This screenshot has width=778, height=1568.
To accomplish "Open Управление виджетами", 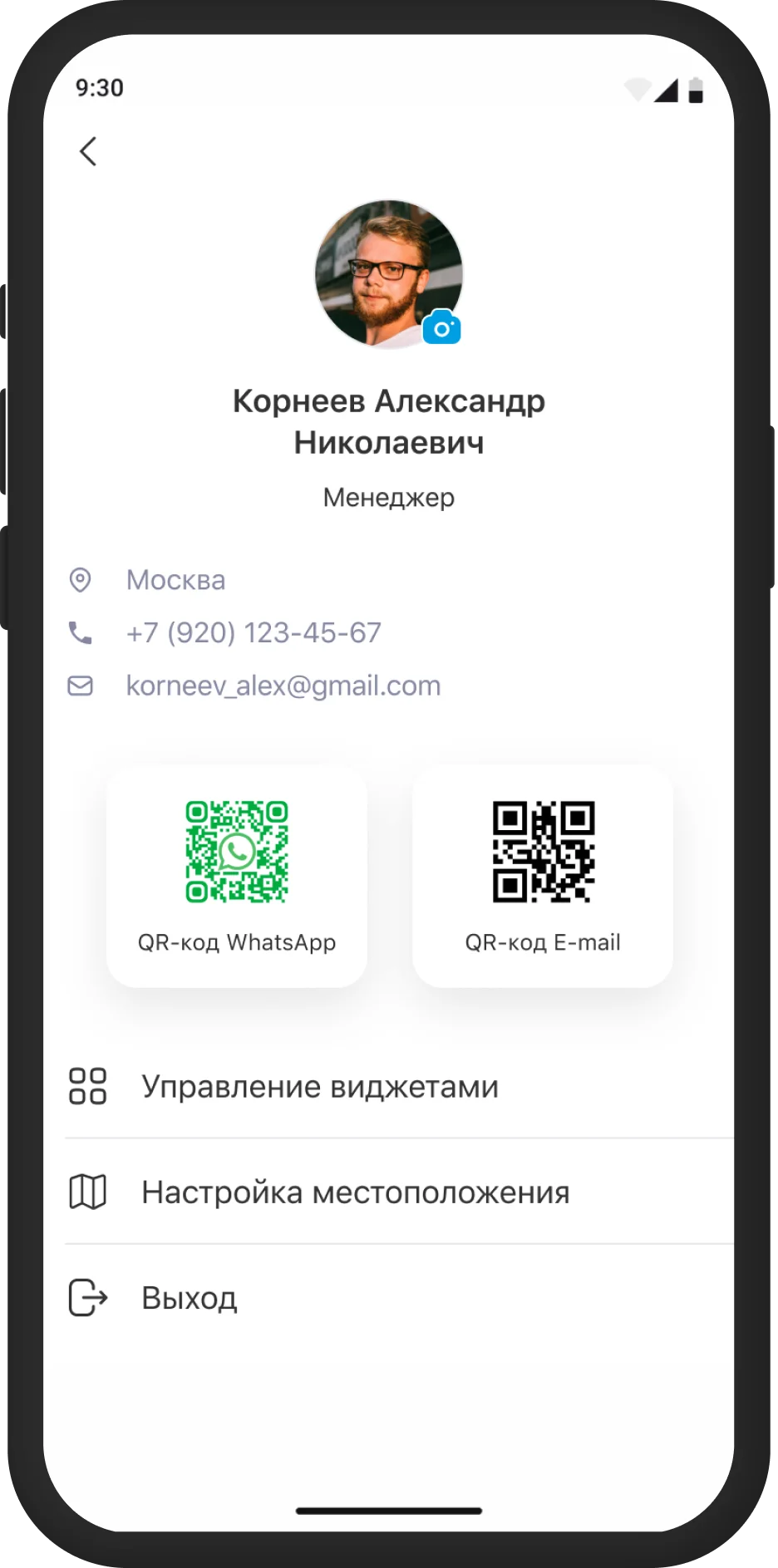I will point(319,1086).
